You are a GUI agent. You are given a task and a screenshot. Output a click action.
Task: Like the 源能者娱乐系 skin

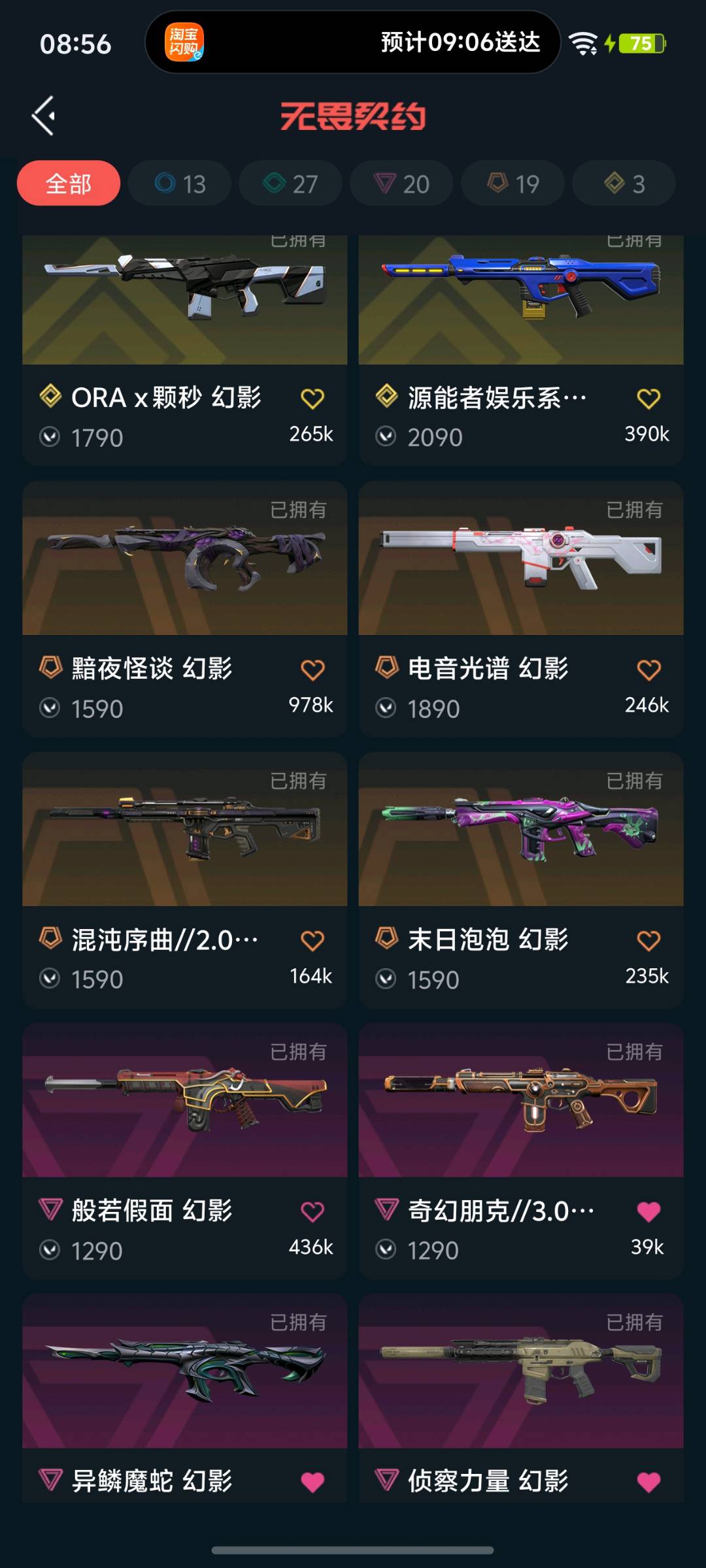[648, 399]
